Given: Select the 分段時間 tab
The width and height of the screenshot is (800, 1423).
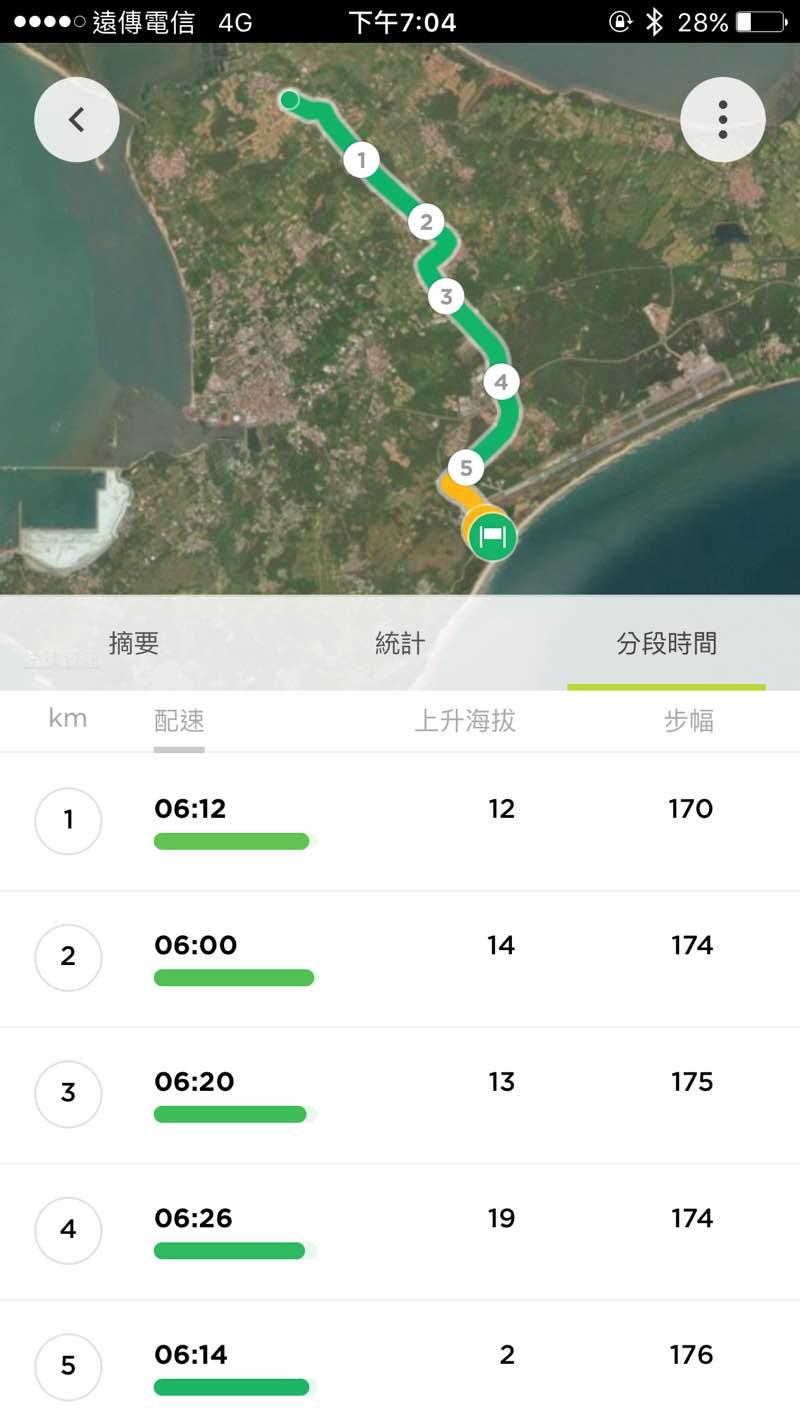Looking at the screenshot, I should (x=666, y=644).
